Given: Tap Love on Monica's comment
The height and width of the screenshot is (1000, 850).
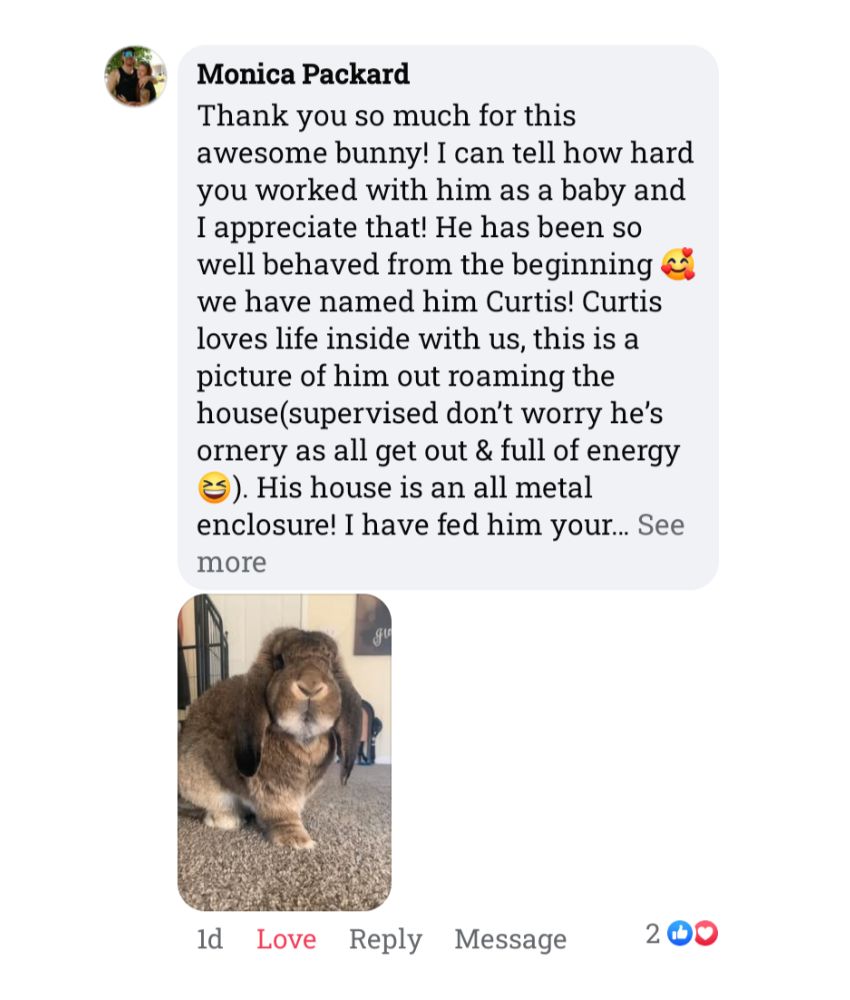Looking at the screenshot, I should pyautogui.click(x=286, y=939).
